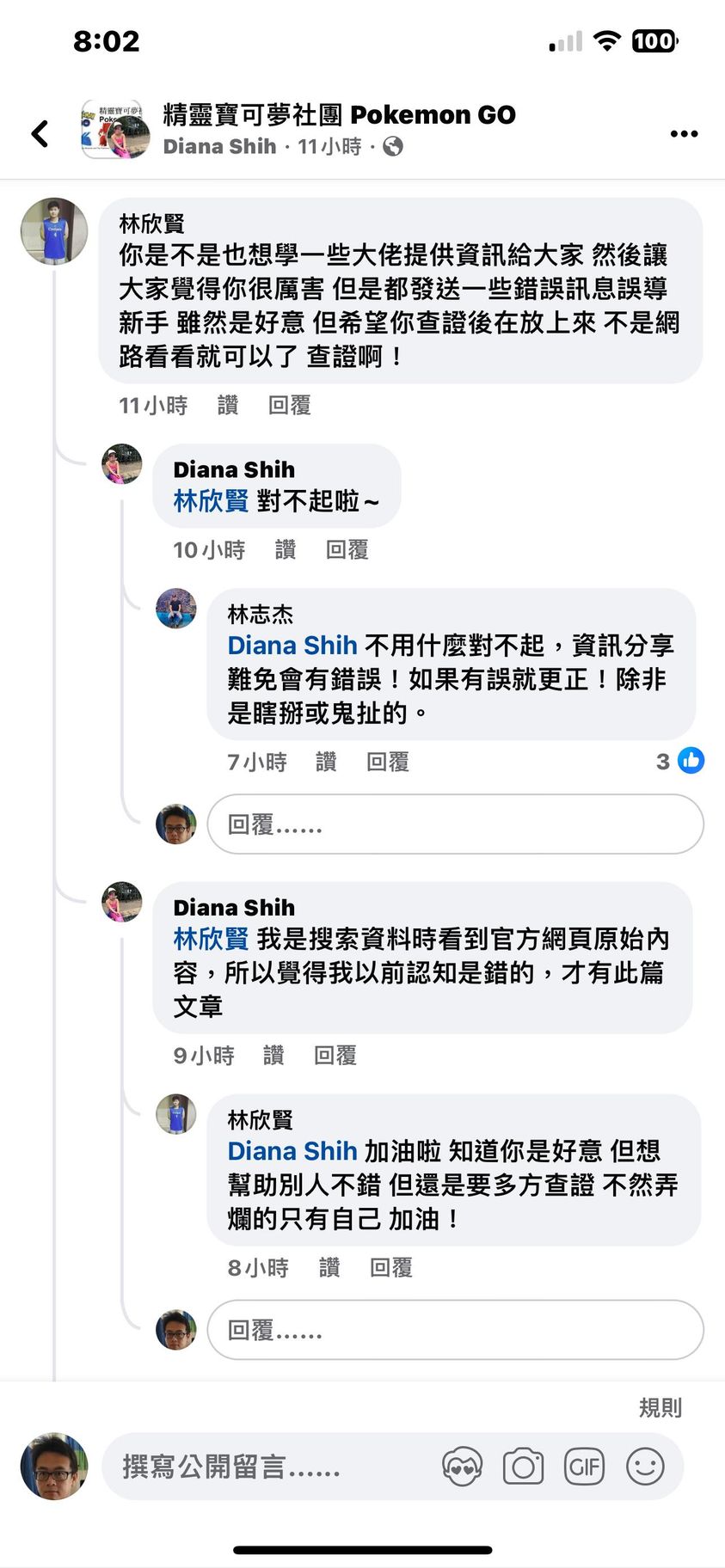The height and width of the screenshot is (1568, 725).
Task: Like 林欣賢's comment from 8小時 ago
Action: pos(329,1268)
